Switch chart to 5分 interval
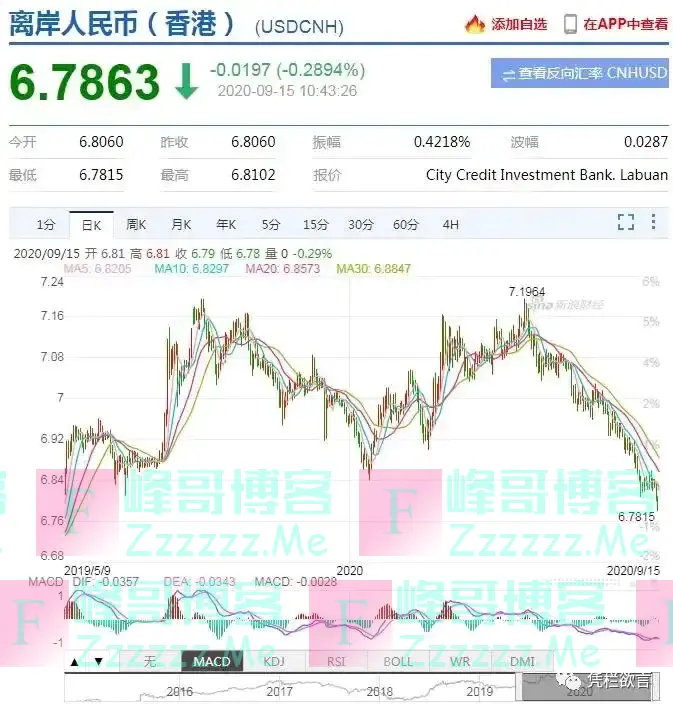This screenshot has height=710, width=673. pos(270,225)
